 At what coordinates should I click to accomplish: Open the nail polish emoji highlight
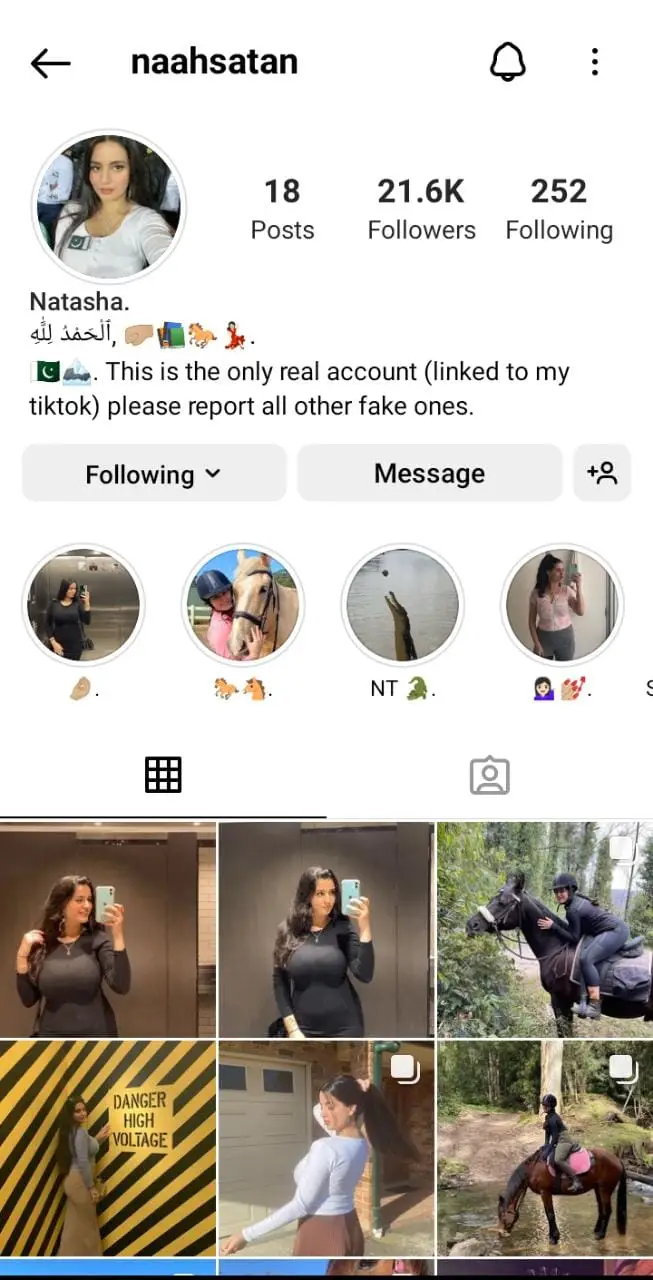point(562,605)
